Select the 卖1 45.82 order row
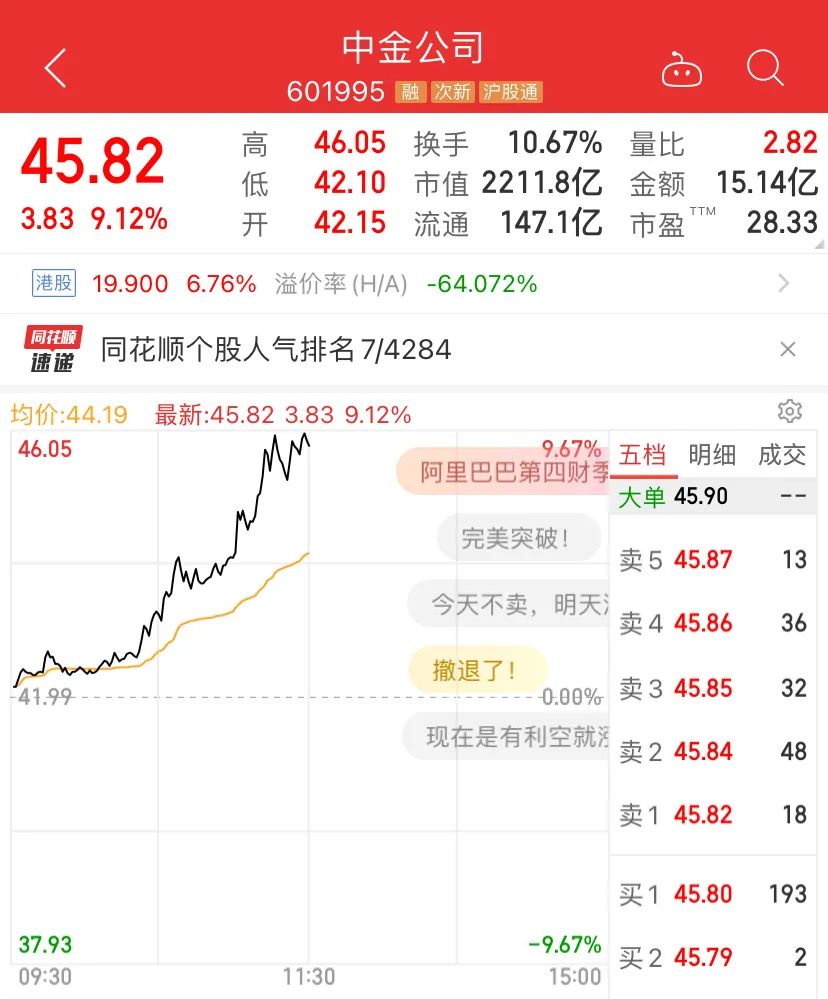 tap(713, 815)
